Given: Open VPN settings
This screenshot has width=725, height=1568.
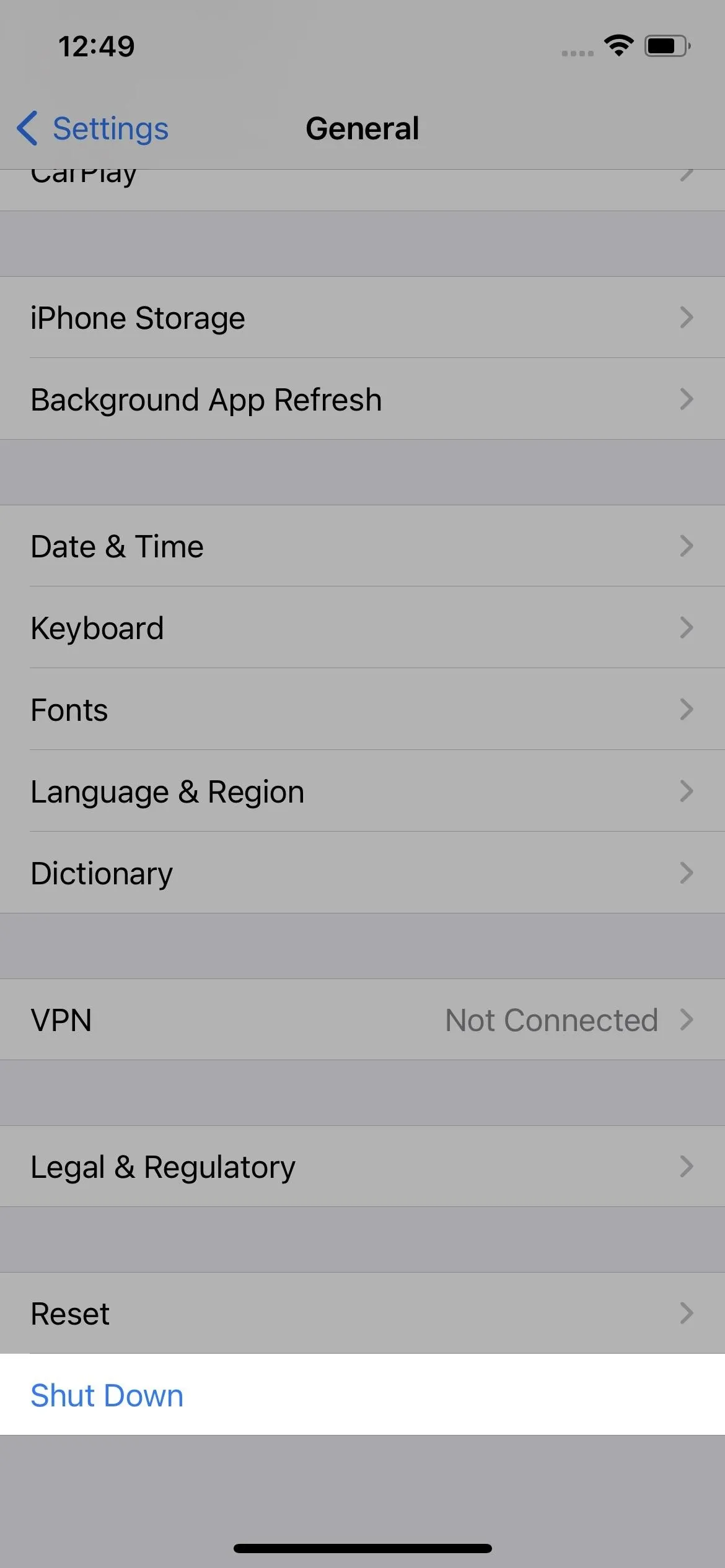Looking at the screenshot, I should 362,1019.
